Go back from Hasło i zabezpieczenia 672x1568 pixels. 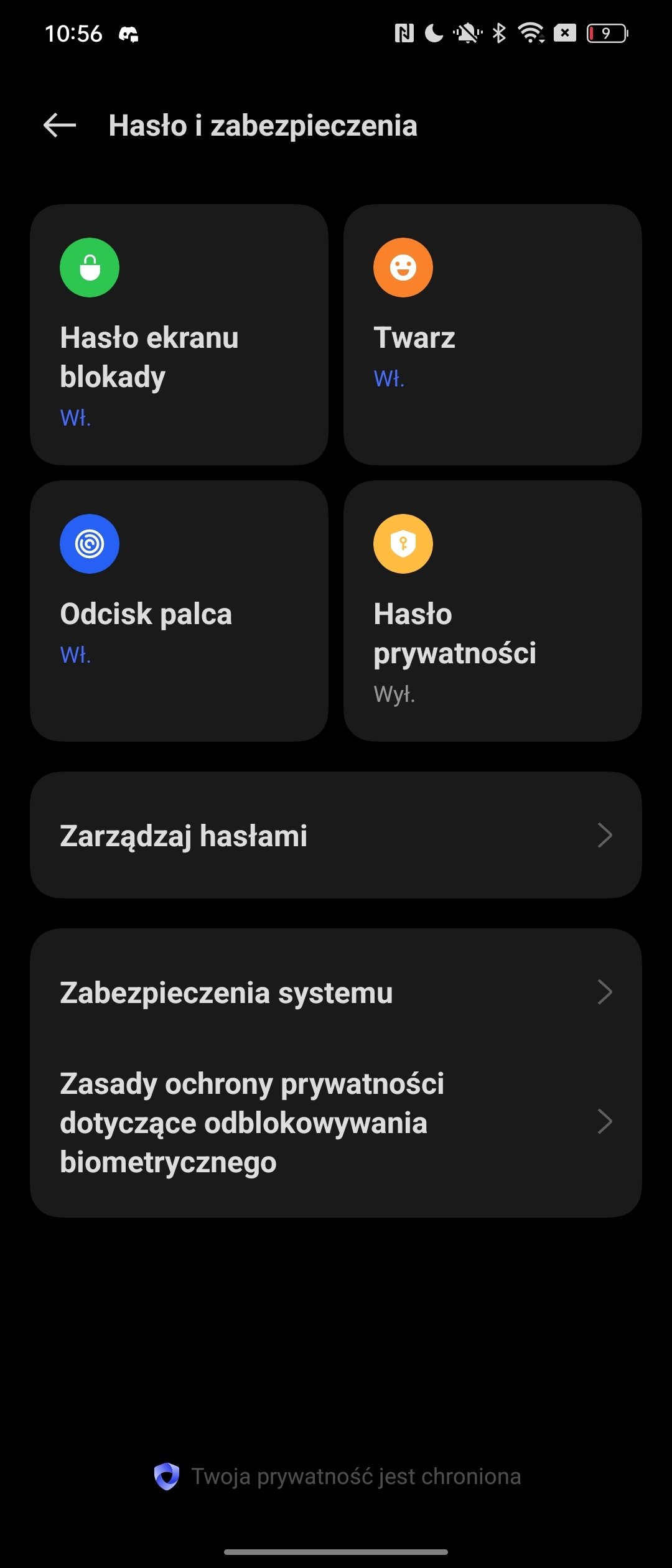60,125
